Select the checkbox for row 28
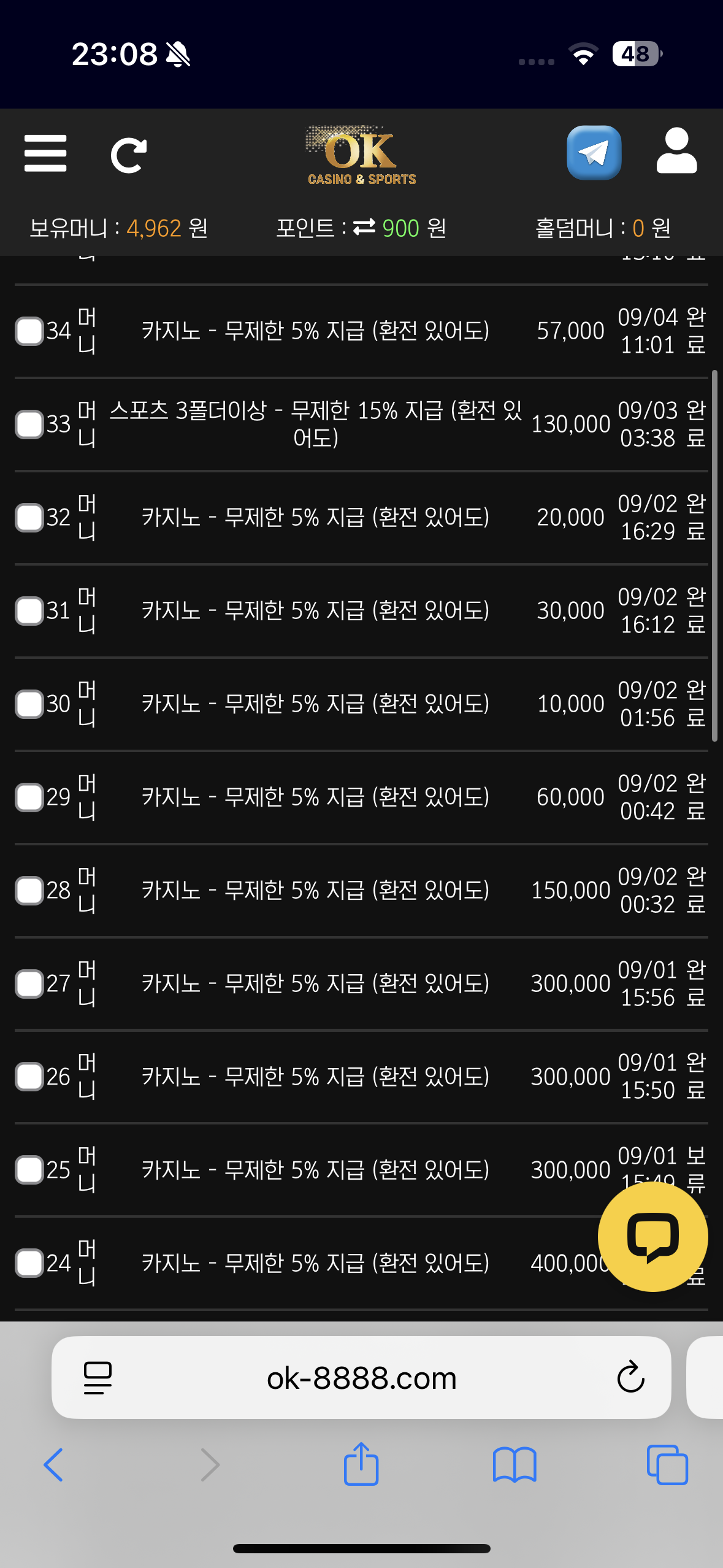This screenshot has width=723, height=1568. coord(29,891)
